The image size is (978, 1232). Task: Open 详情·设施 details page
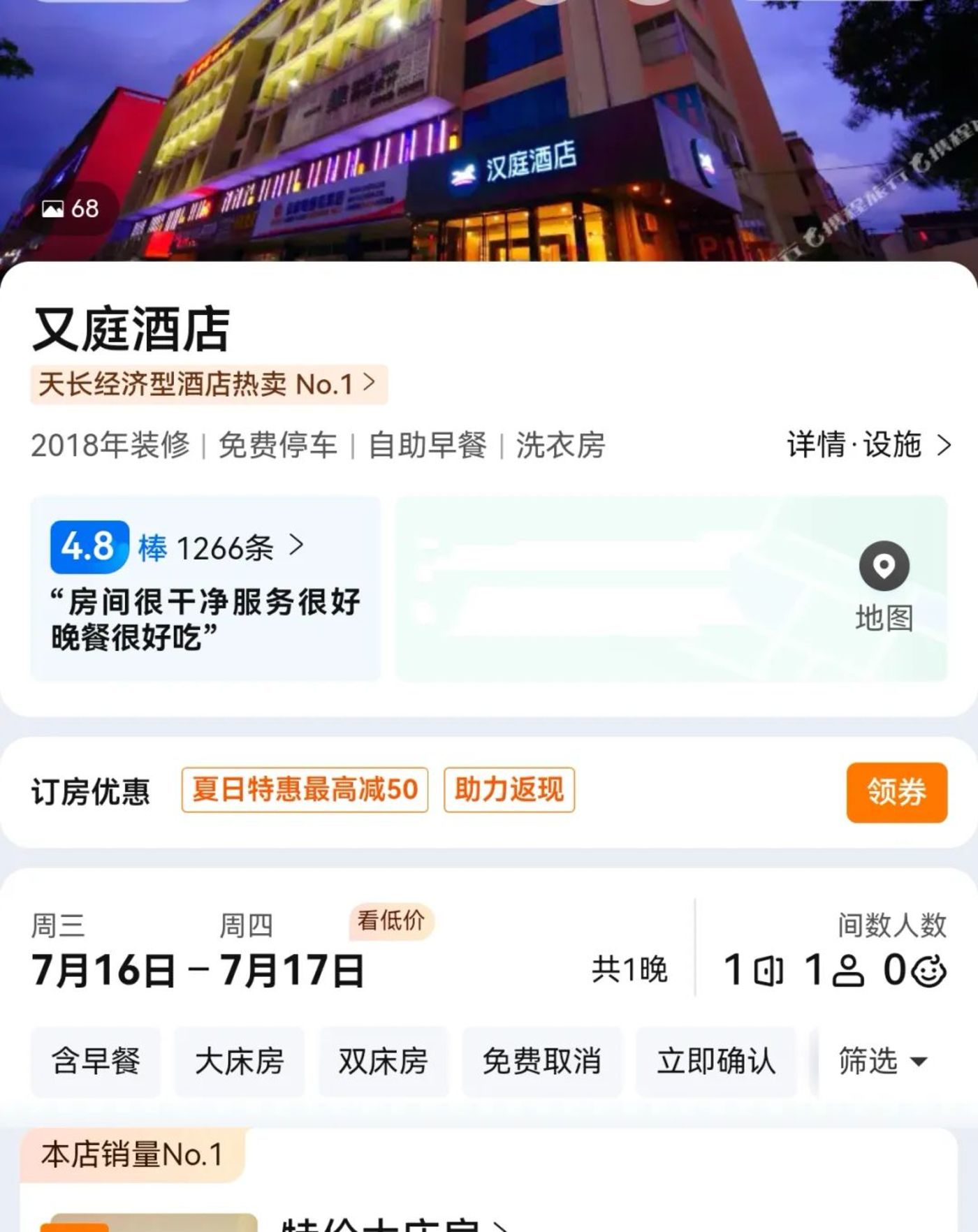click(x=868, y=445)
